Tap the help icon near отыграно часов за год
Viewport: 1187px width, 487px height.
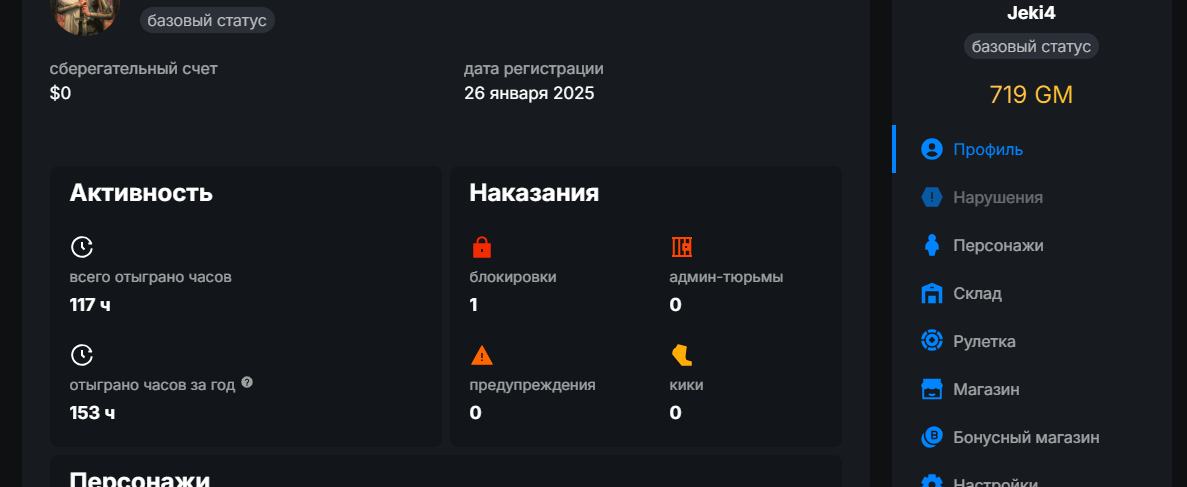[247, 383]
